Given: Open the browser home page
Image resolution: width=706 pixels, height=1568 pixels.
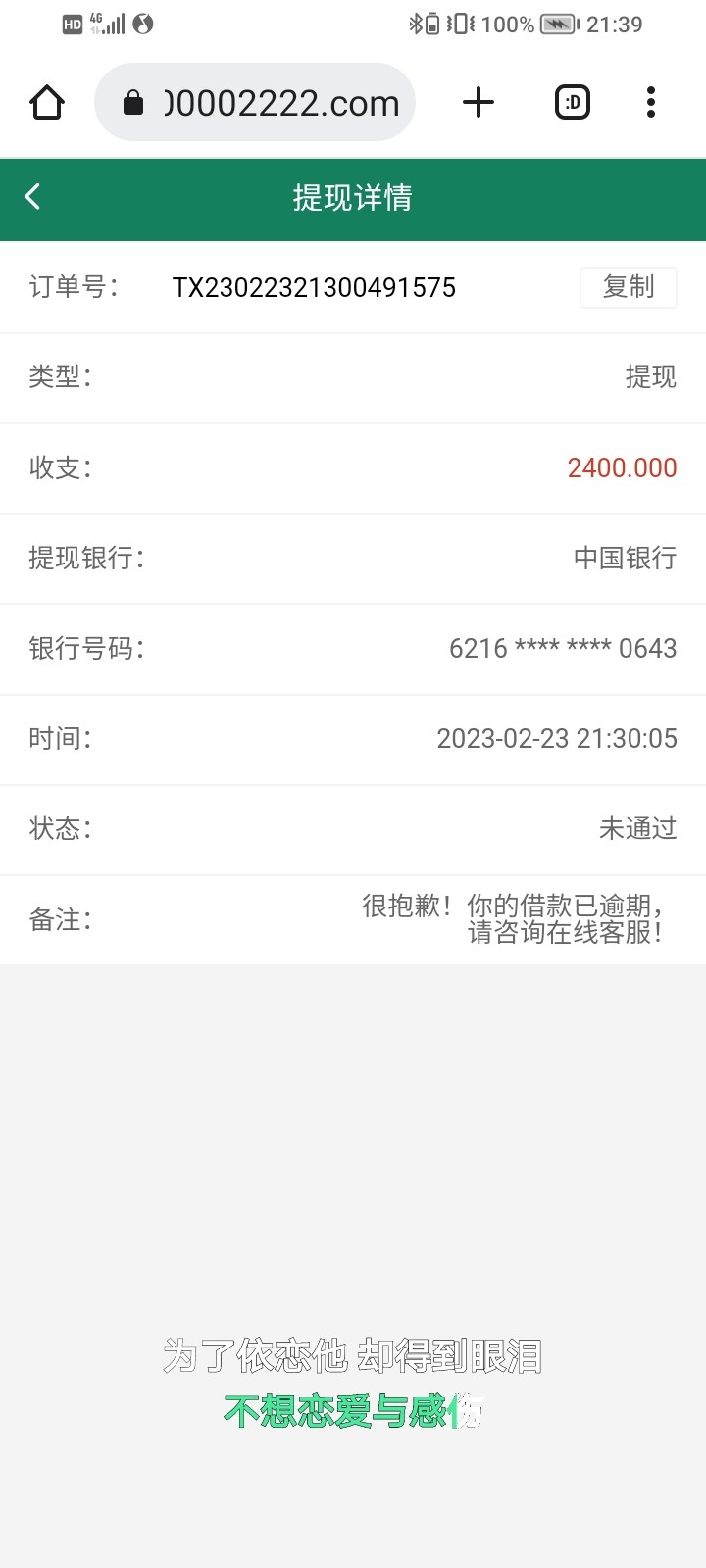Looking at the screenshot, I should (x=47, y=102).
